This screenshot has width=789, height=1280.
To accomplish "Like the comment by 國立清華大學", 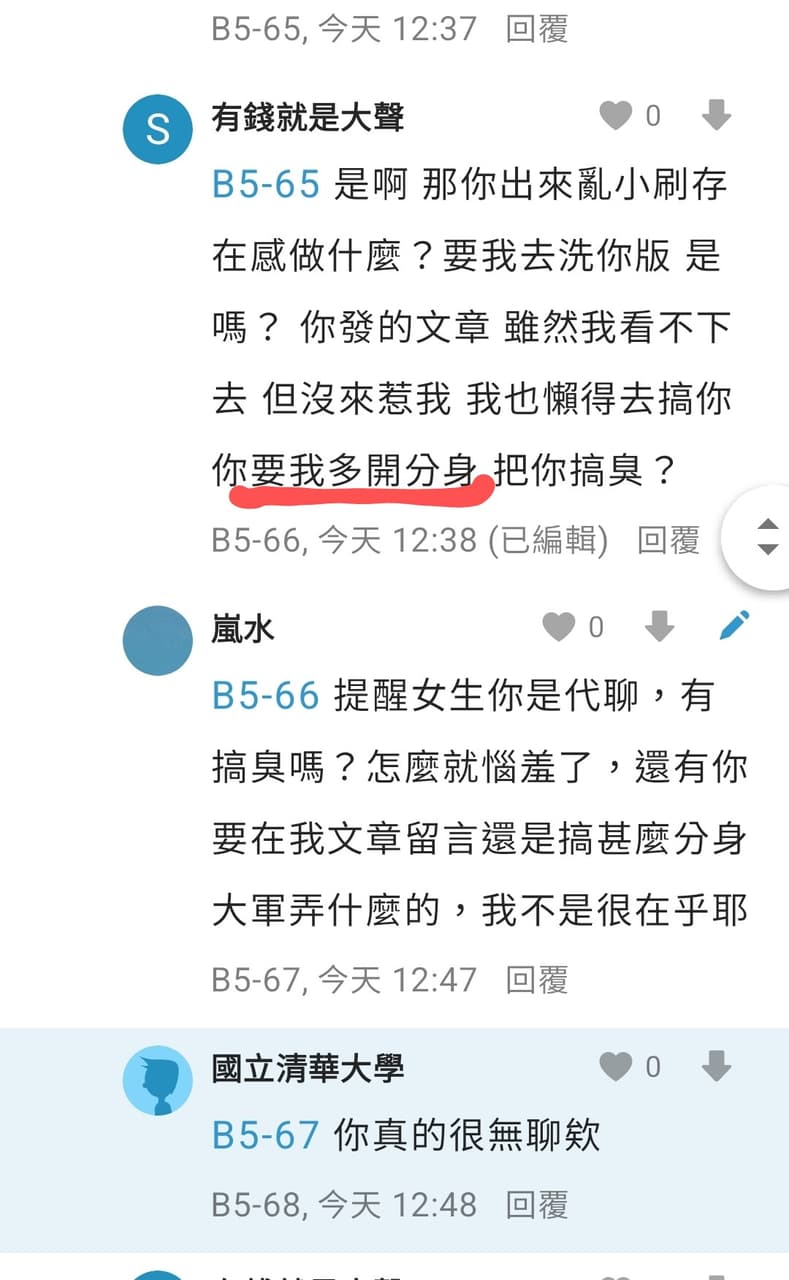I will pyautogui.click(x=616, y=1067).
